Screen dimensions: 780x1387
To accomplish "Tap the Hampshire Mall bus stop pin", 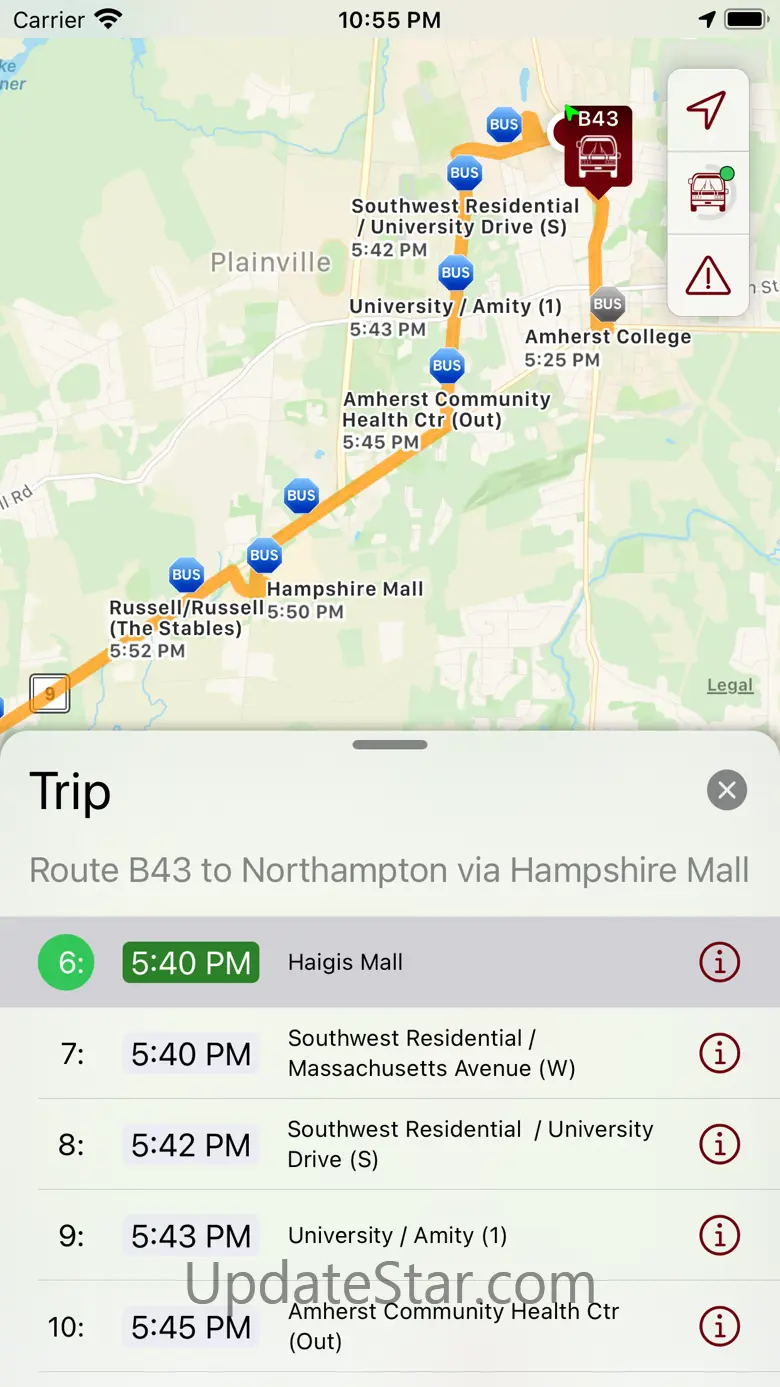I will tap(264, 555).
